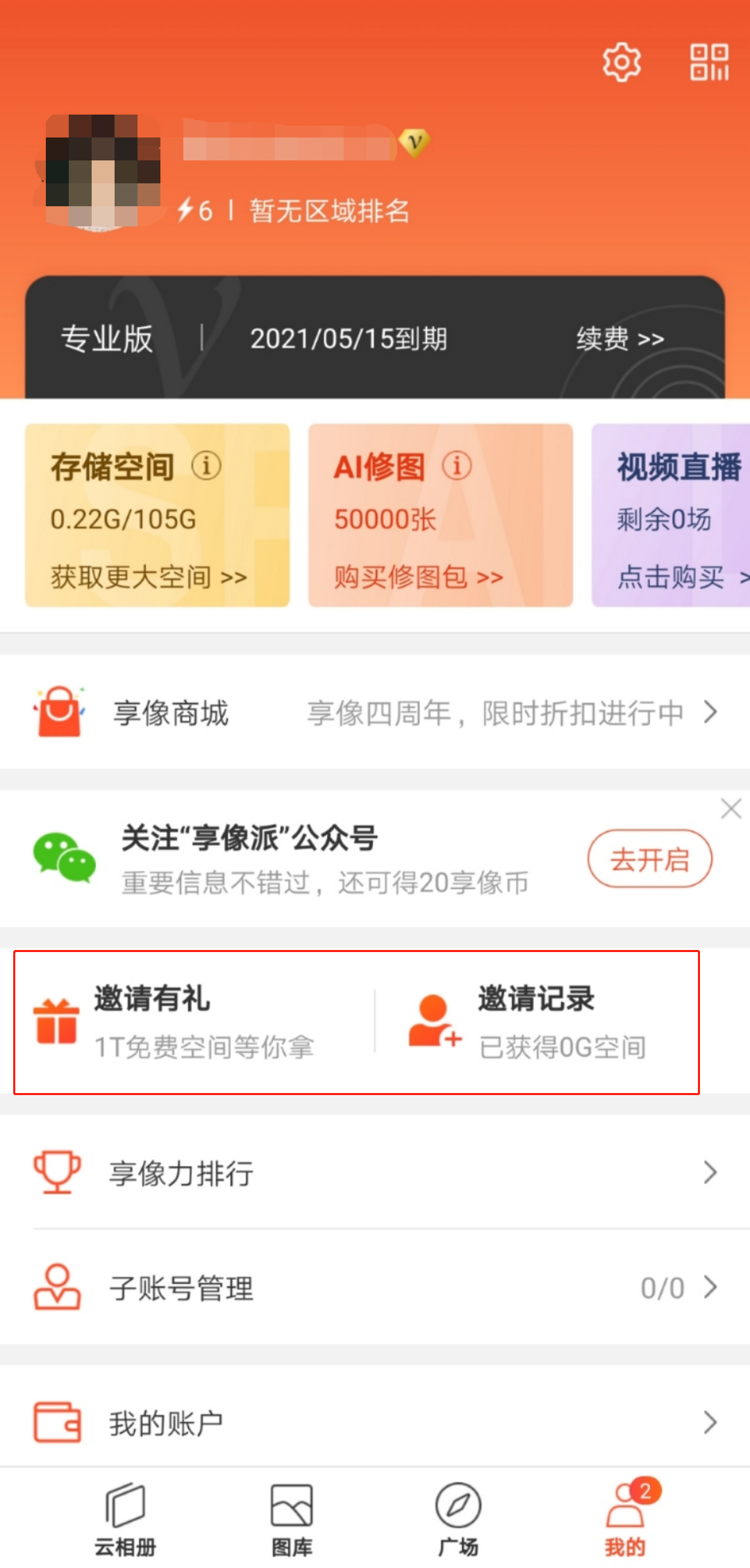The height and width of the screenshot is (1568, 750).
Task: Open 子账号管理 sub-account management
Action: 375,1288
